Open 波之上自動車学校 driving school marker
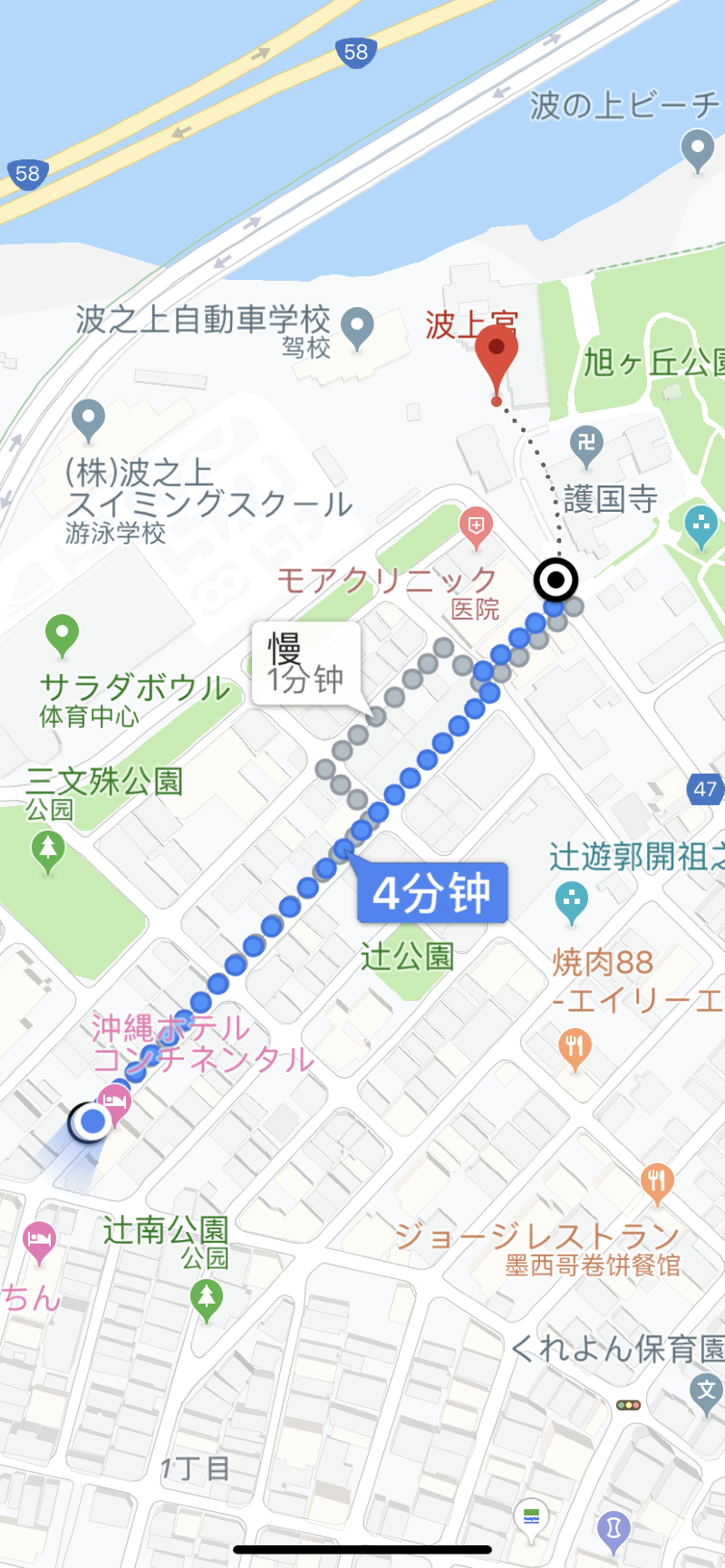Screen dimensions: 725x1568 358,328
